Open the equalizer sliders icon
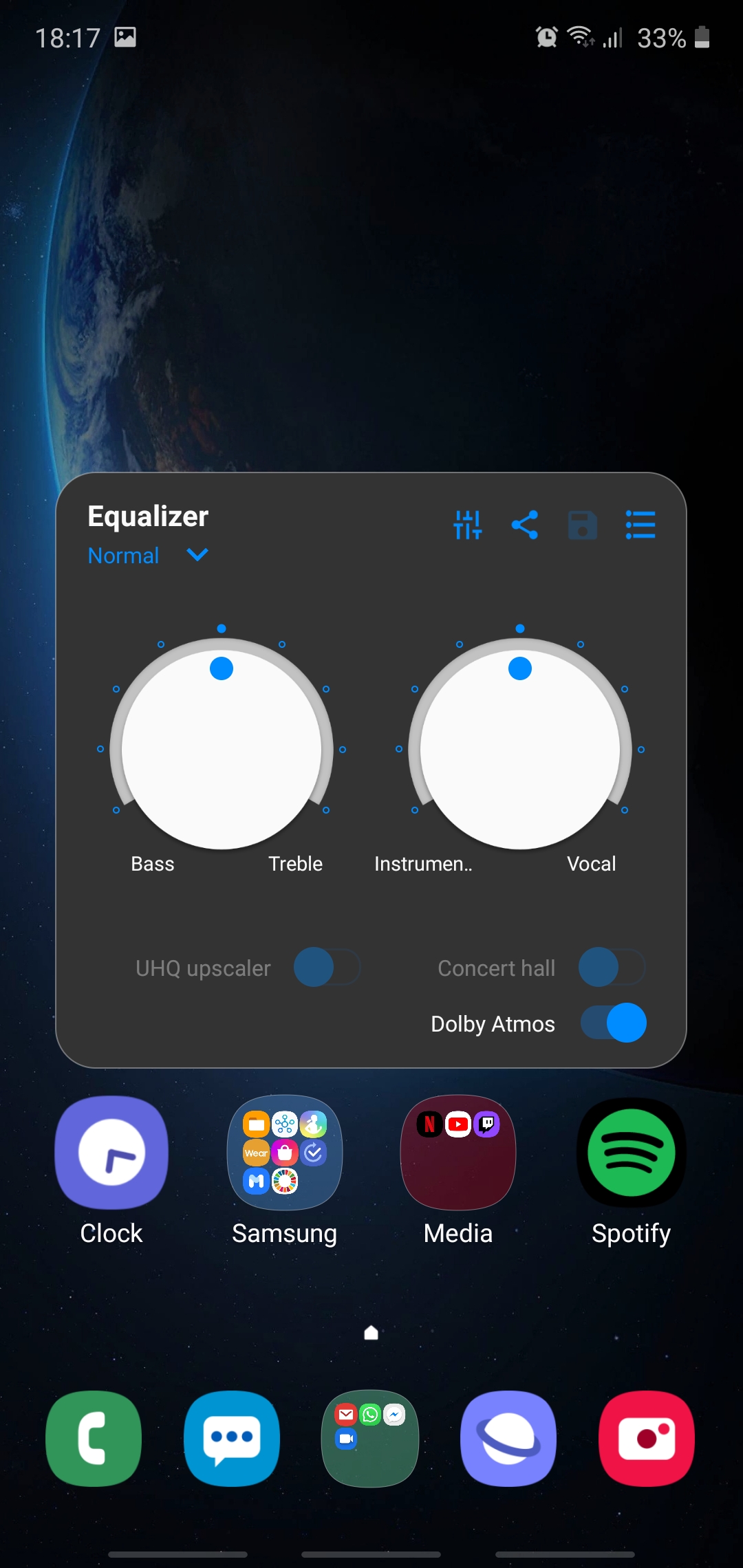Screen dimensions: 743x1568 pyautogui.click(x=468, y=525)
